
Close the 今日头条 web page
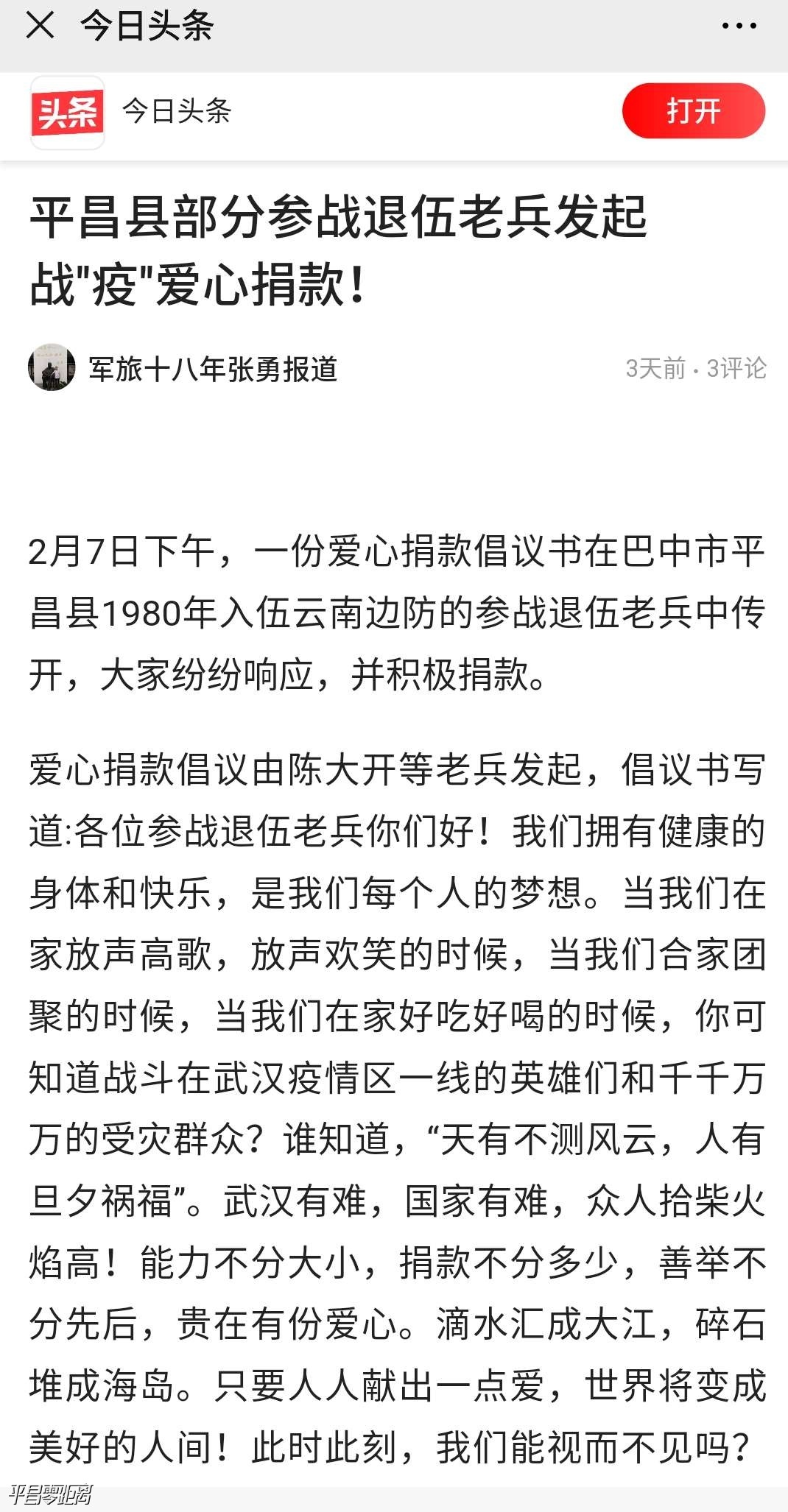tap(40, 26)
